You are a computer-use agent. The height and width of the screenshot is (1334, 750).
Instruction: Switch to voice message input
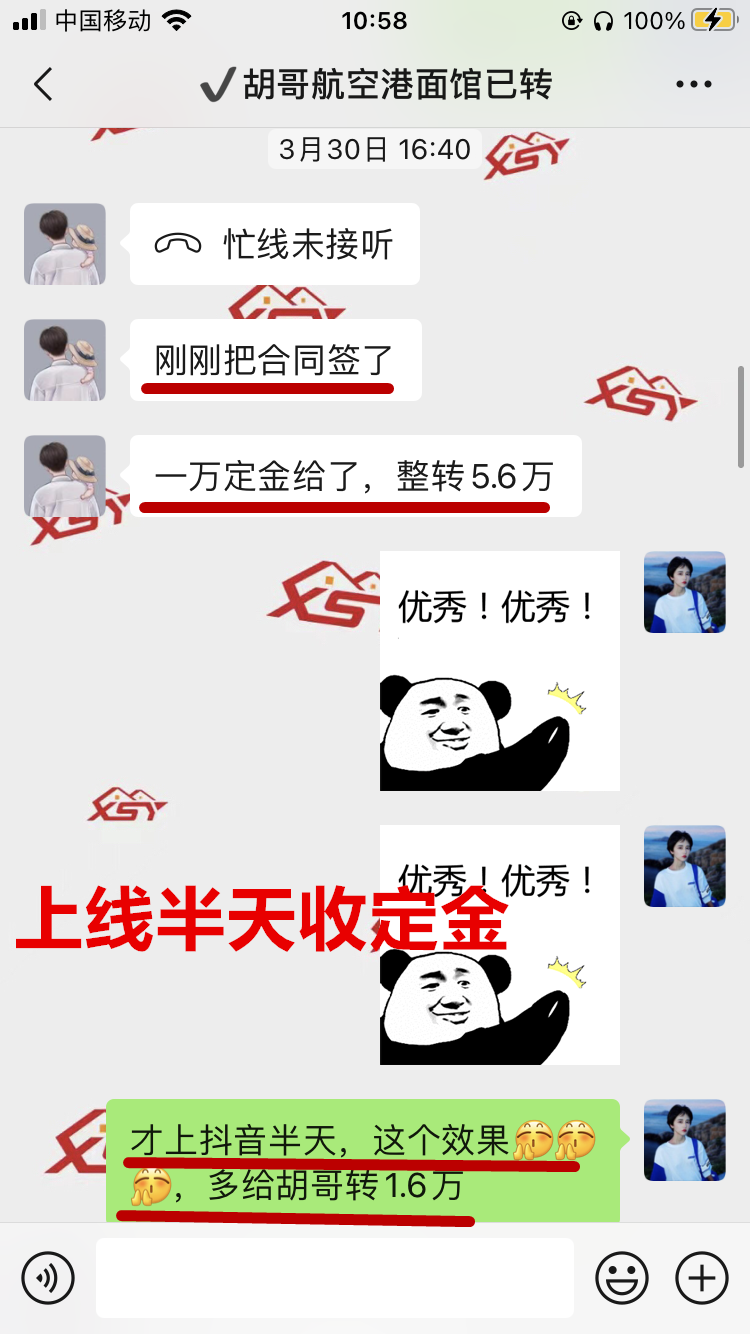(x=48, y=1277)
